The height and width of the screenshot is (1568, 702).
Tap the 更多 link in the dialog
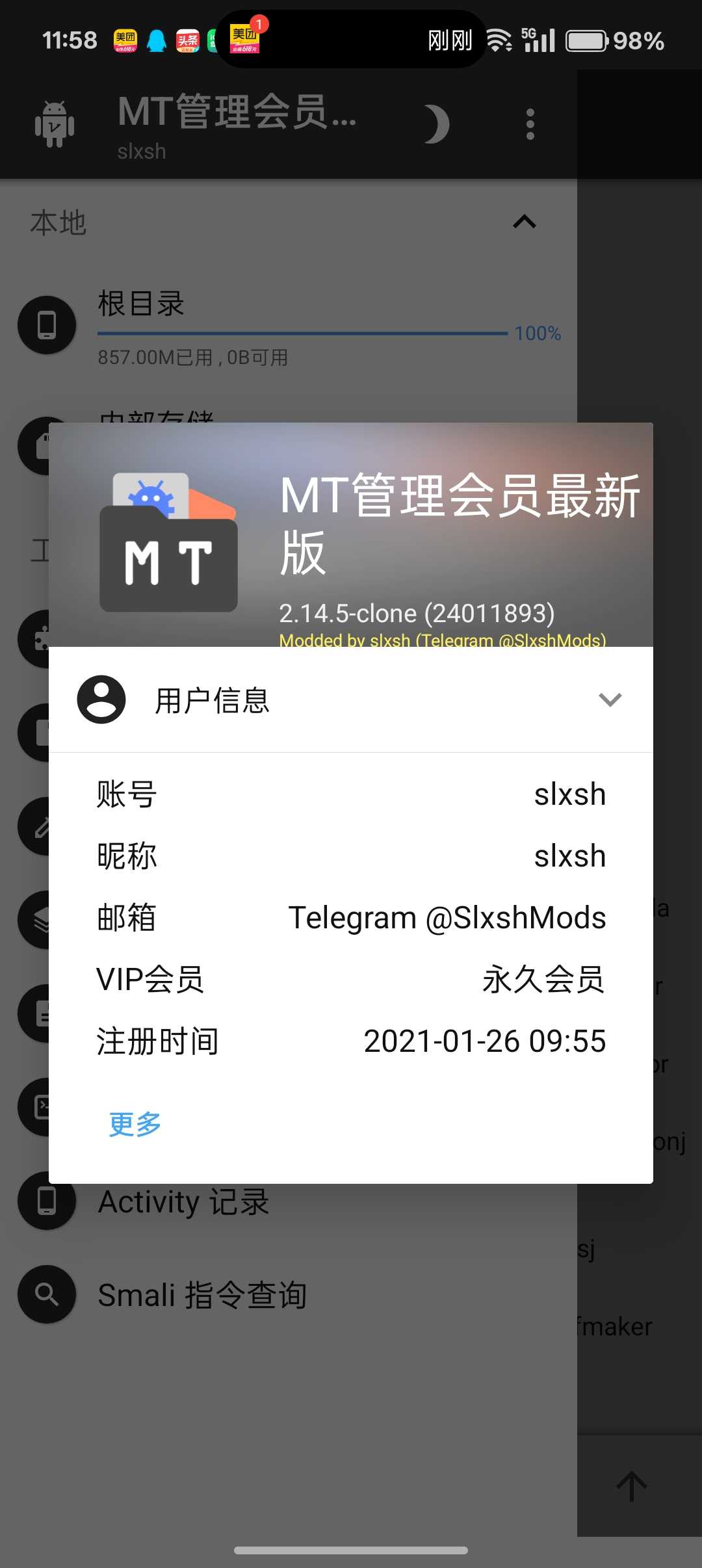135,1124
